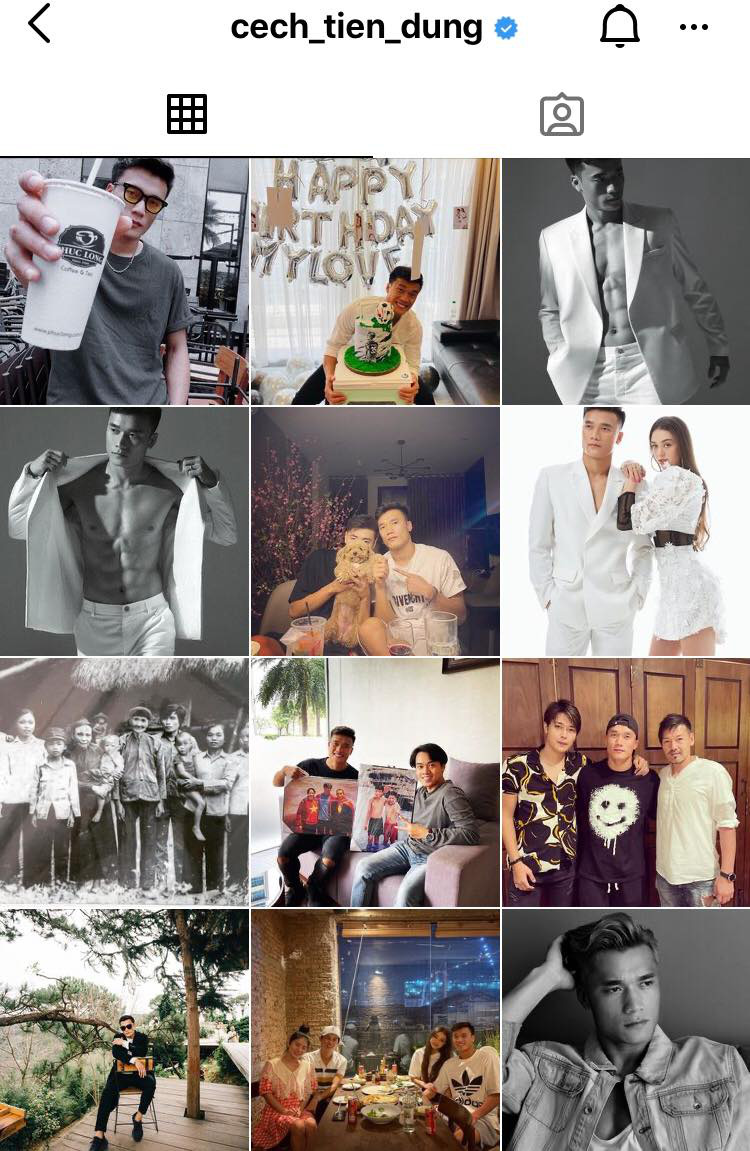Open the photo with the small dog

pyautogui.click(x=375, y=531)
